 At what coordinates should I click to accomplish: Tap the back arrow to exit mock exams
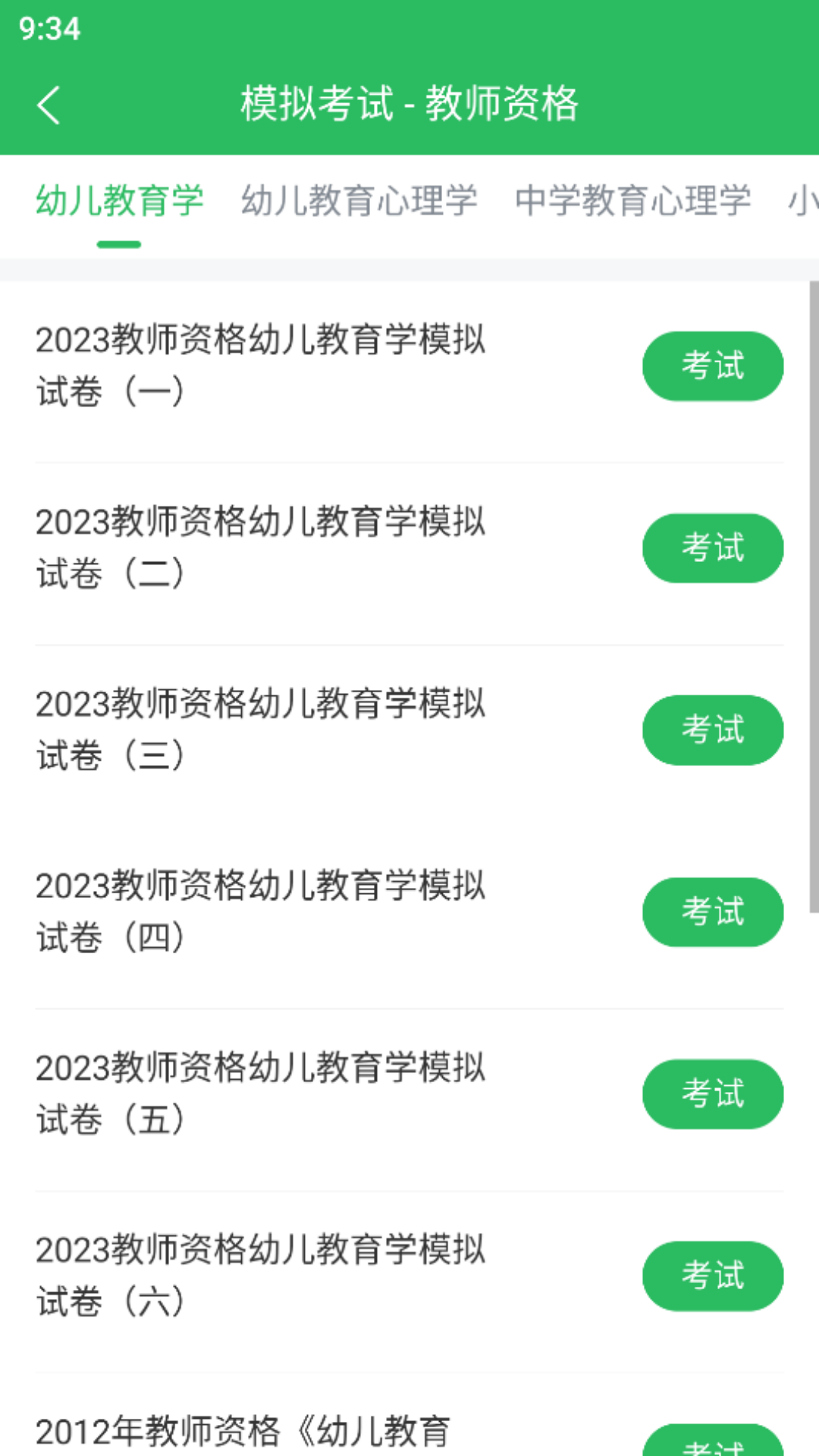click(50, 105)
